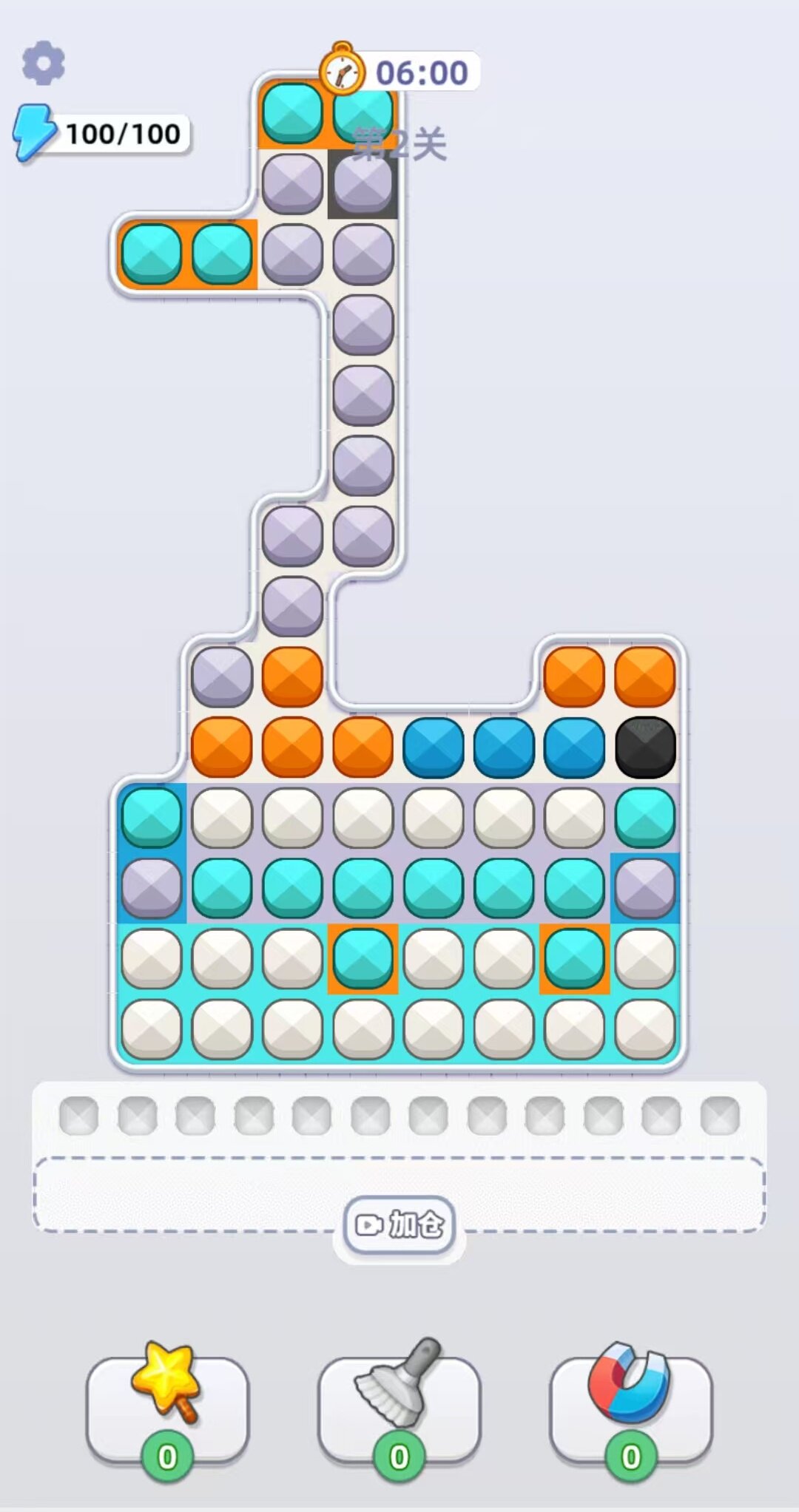Open the settings gear
The height and width of the screenshot is (1512, 799).
coord(44,63)
